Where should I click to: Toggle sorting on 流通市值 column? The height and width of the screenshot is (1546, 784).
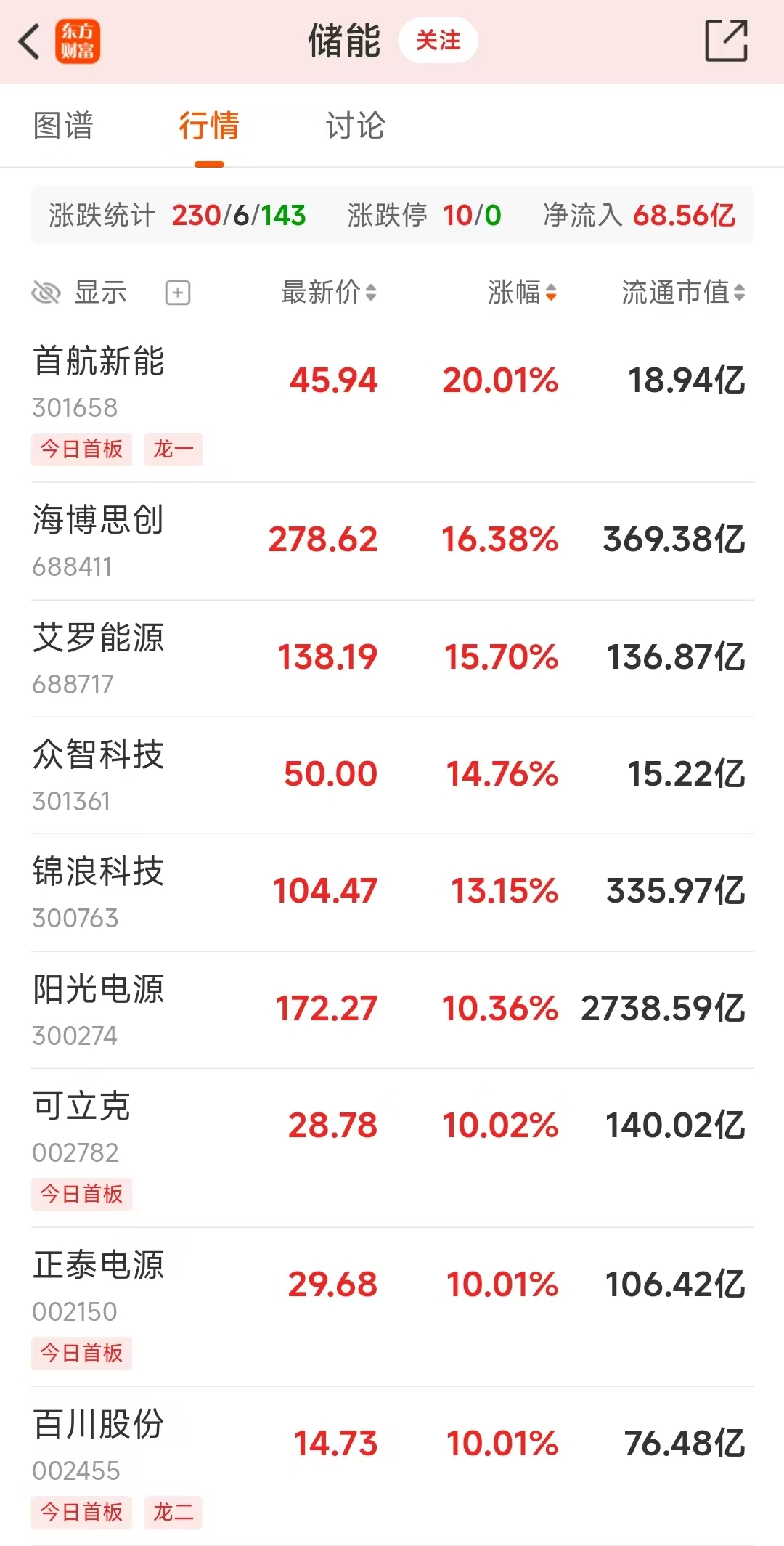coord(679,292)
